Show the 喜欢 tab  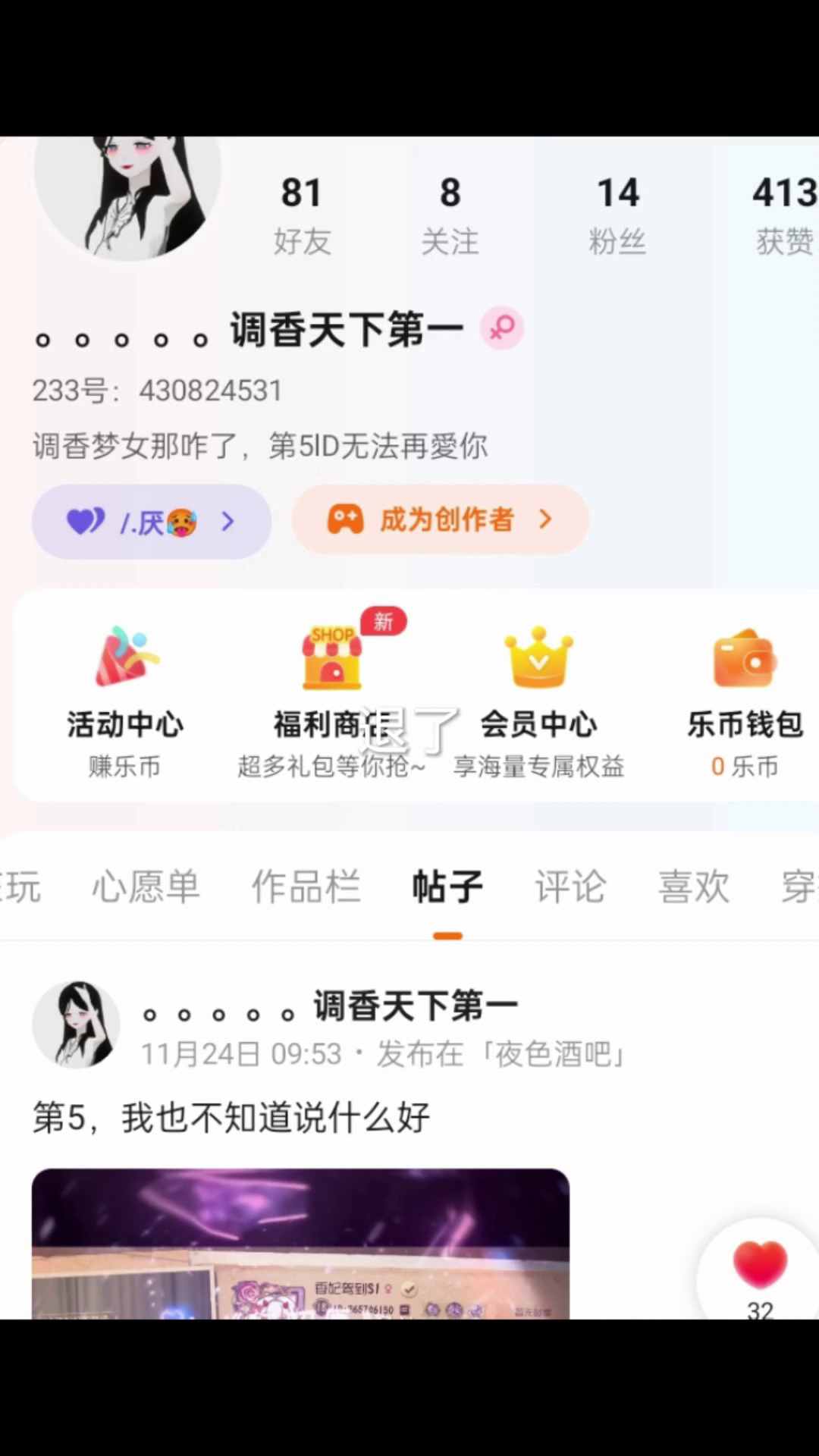click(x=693, y=886)
